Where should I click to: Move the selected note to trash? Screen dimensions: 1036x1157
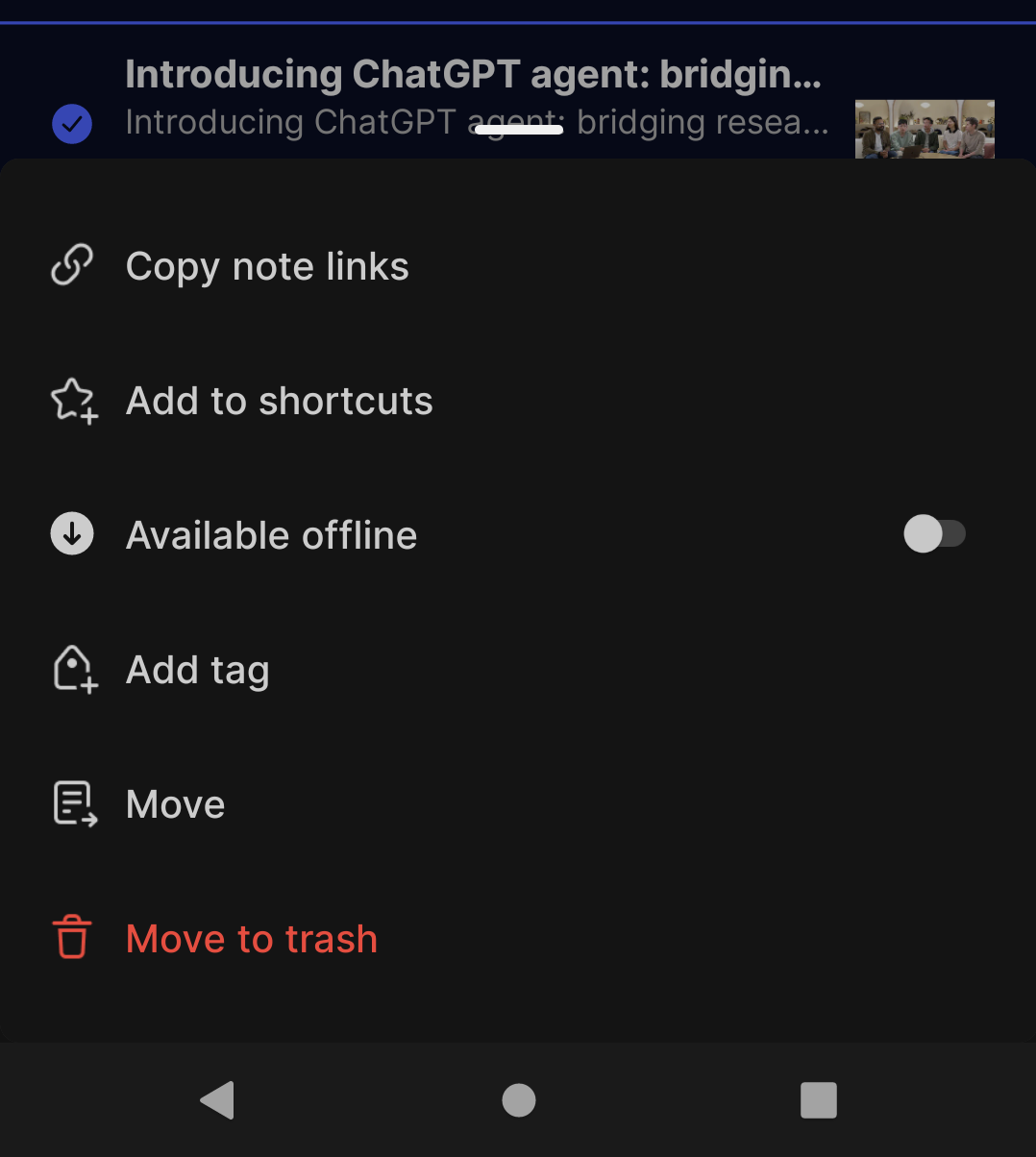pos(251,939)
